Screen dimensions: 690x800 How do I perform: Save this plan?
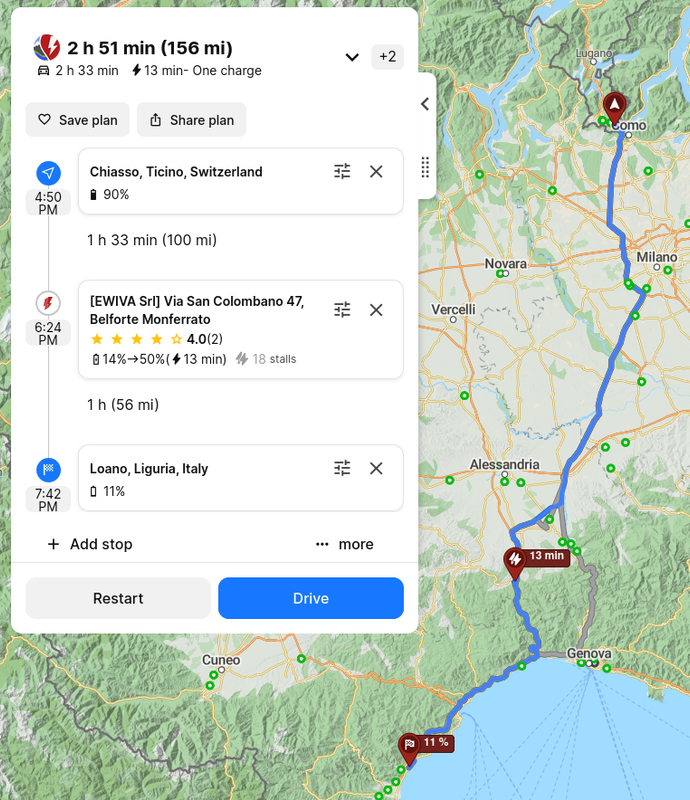coord(78,120)
